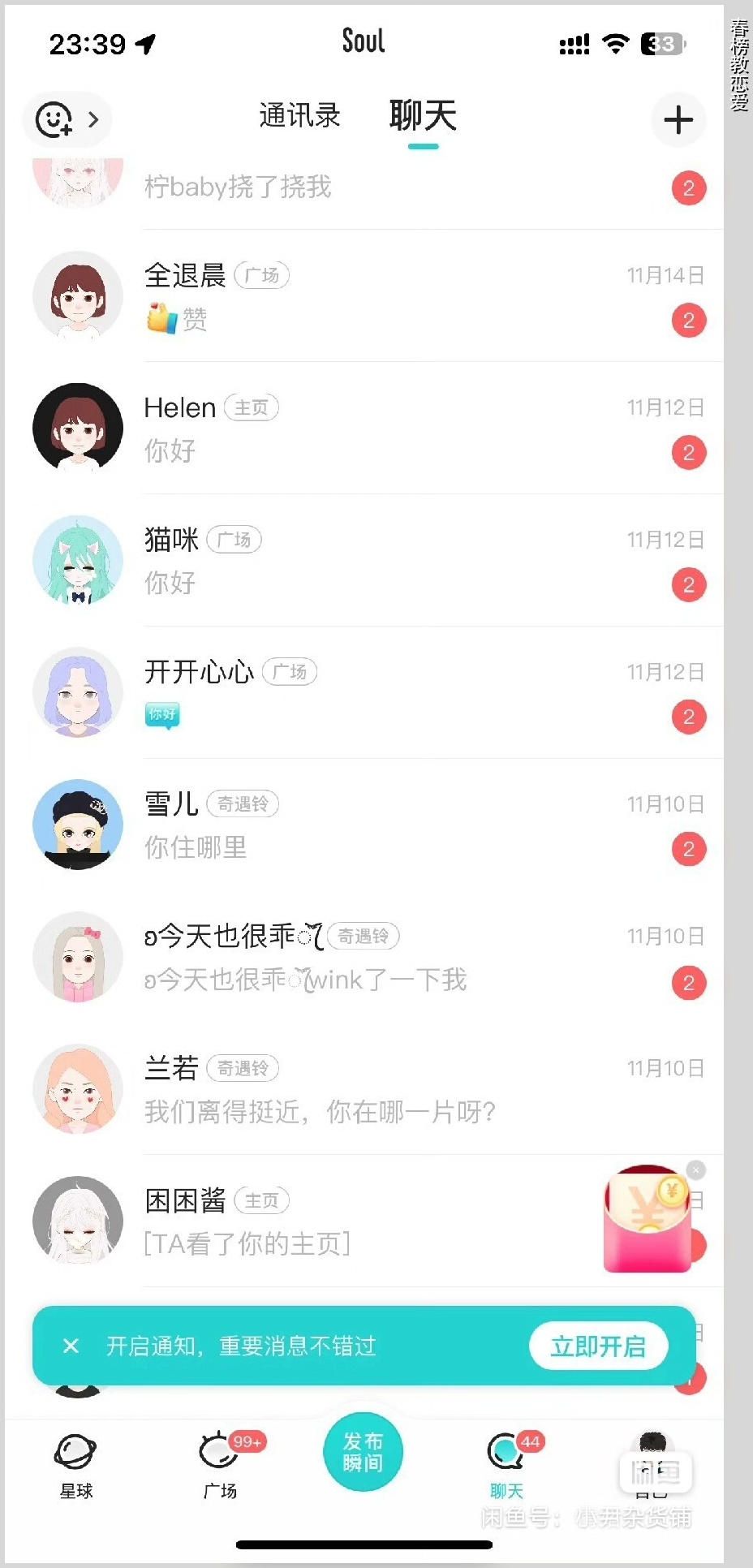Image resolution: width=753 pixels, height=1568 pixels.
Task: Open the conversation with Helen
Action: (365, 429)
